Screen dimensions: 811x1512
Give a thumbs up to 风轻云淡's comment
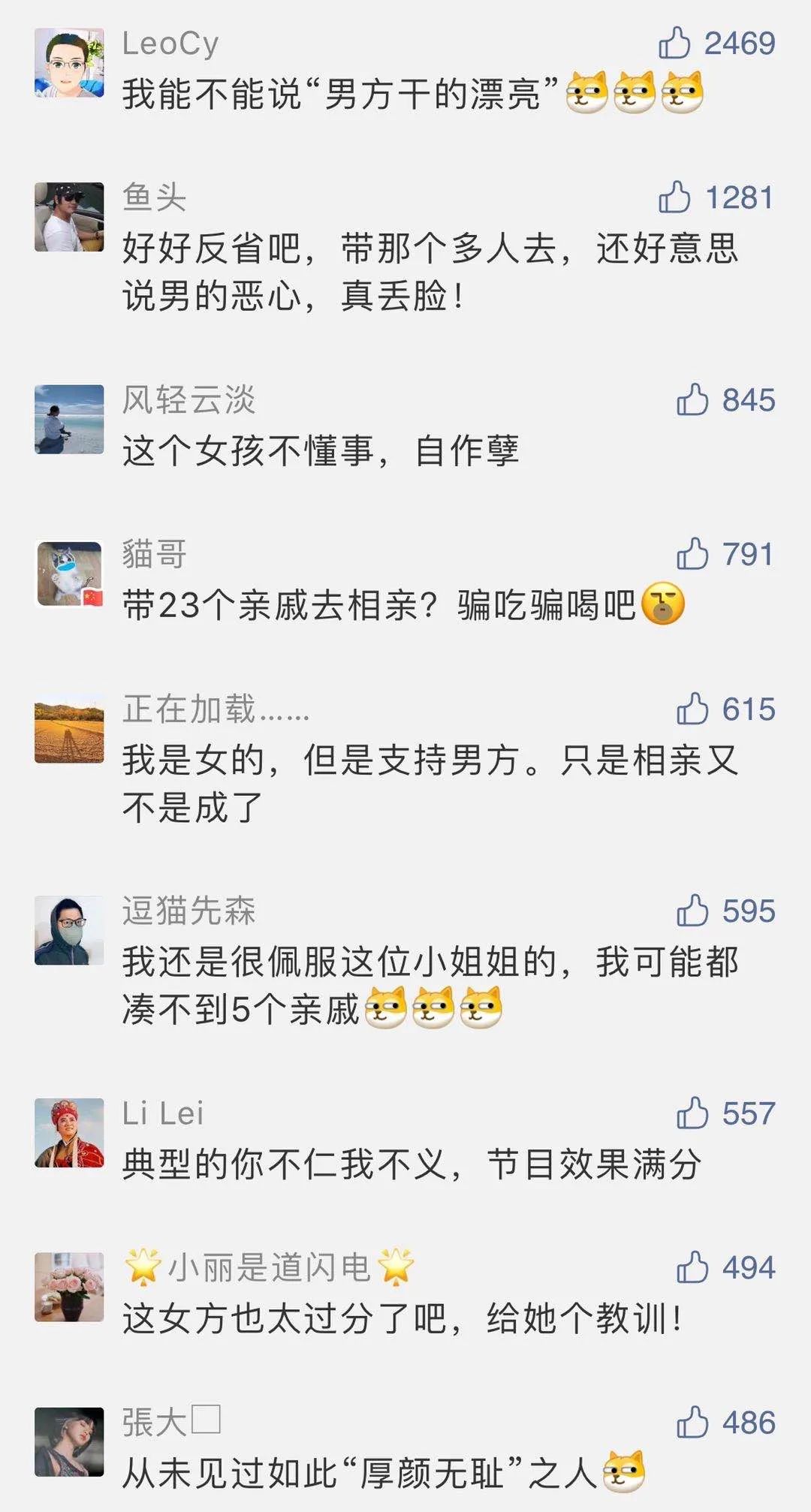[692, 400]
